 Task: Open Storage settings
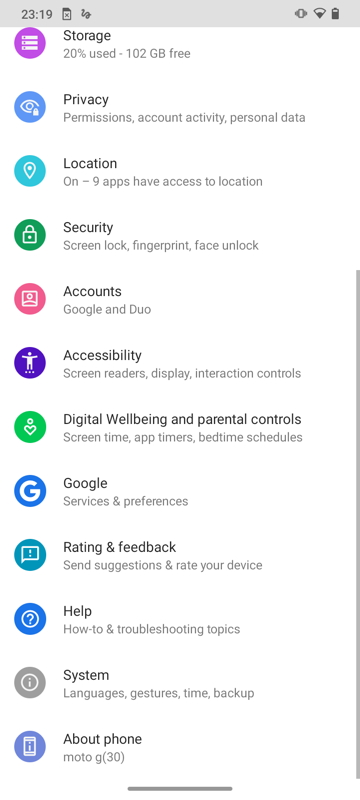point(178,44)
